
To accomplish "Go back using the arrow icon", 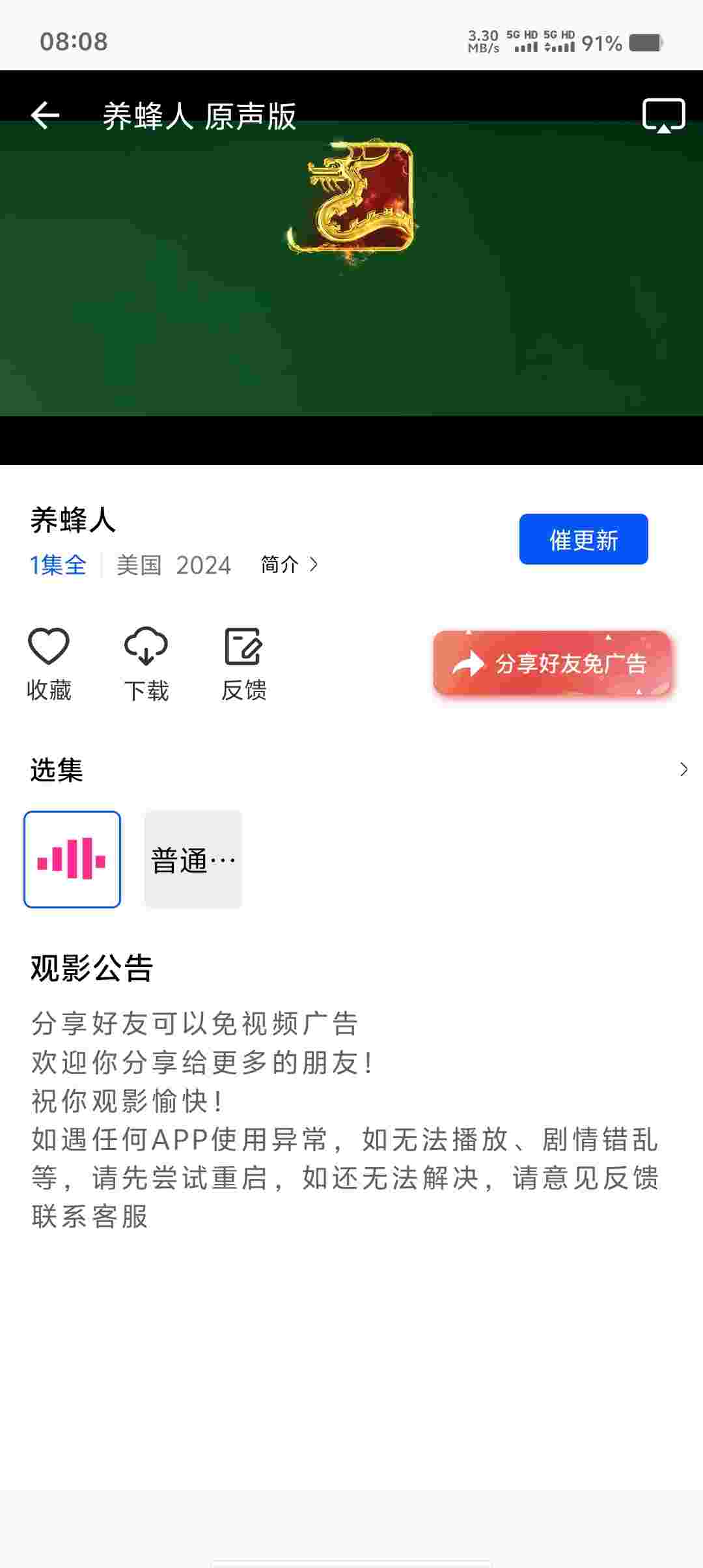I will click(x=45, y=116).
